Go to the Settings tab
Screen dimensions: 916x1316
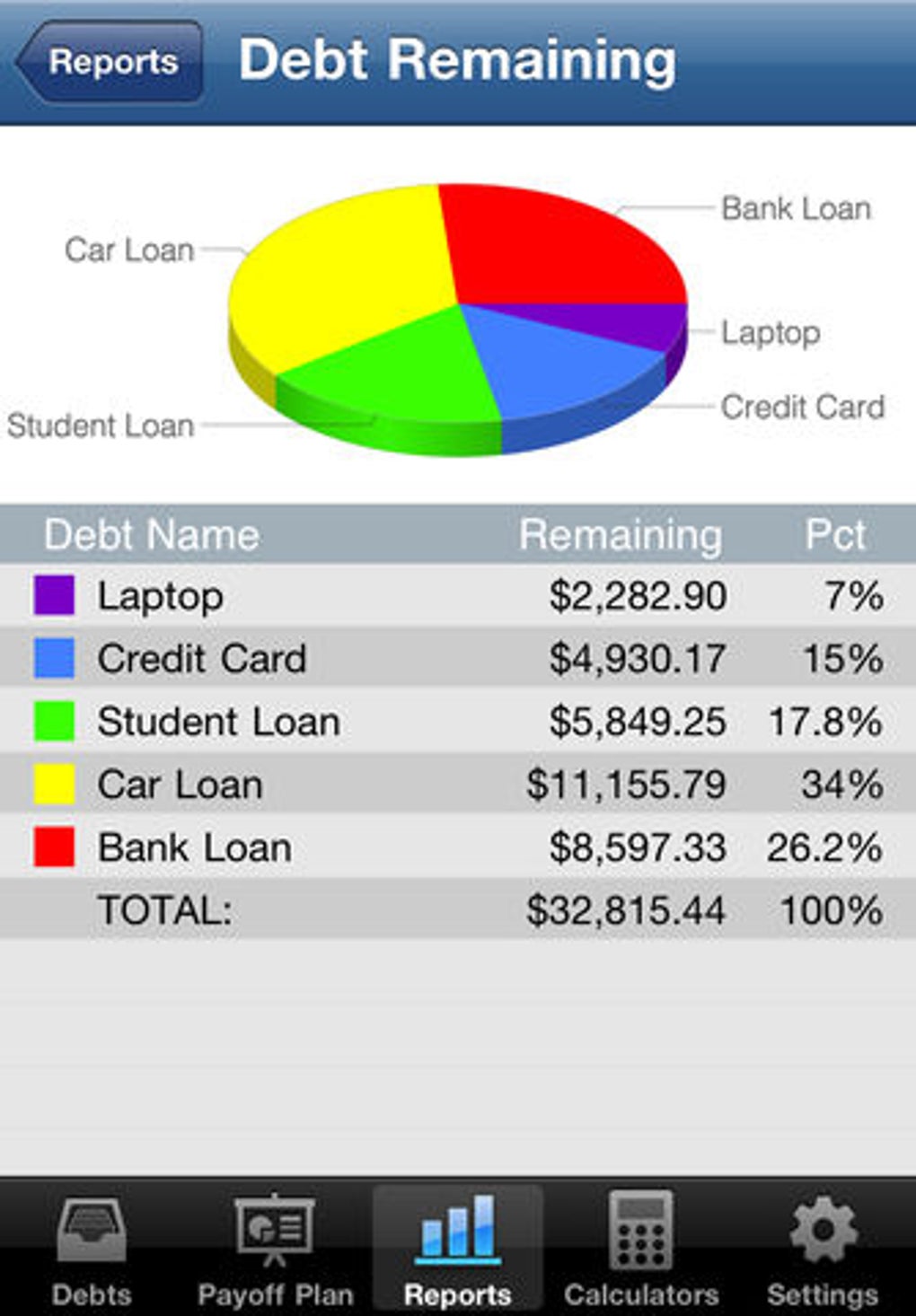click(823, 1250)
